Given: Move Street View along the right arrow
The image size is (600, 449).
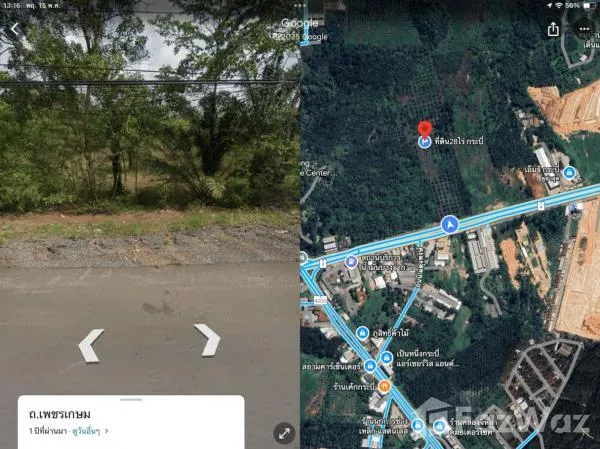Looking at the screenshot, I should coord(207,340).
